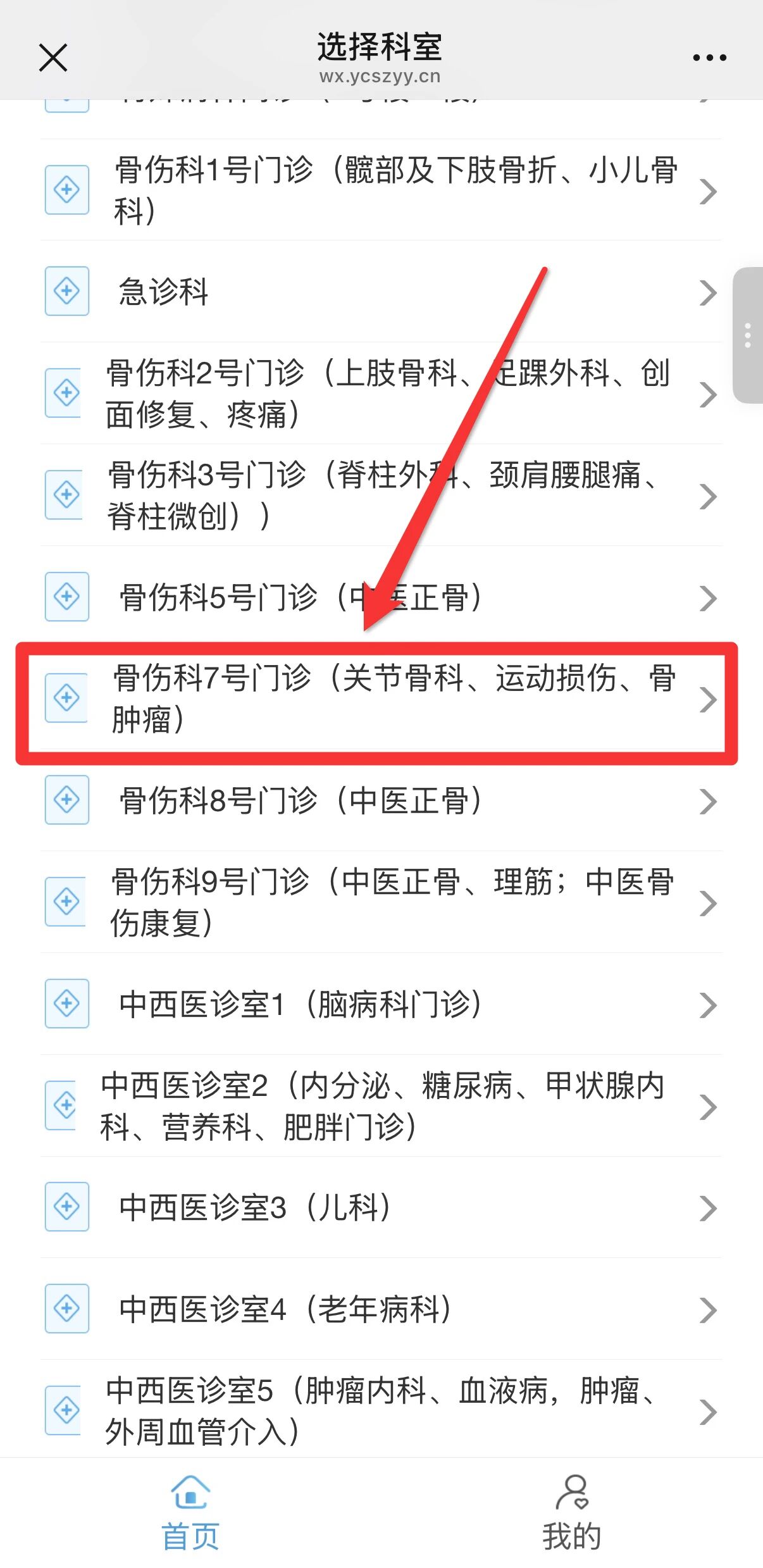Select 中西医诊室2 (内分泌、糖尿病)
Image resolution: width=763 pixels, height=1568 pixels.
click(380, 1106)
